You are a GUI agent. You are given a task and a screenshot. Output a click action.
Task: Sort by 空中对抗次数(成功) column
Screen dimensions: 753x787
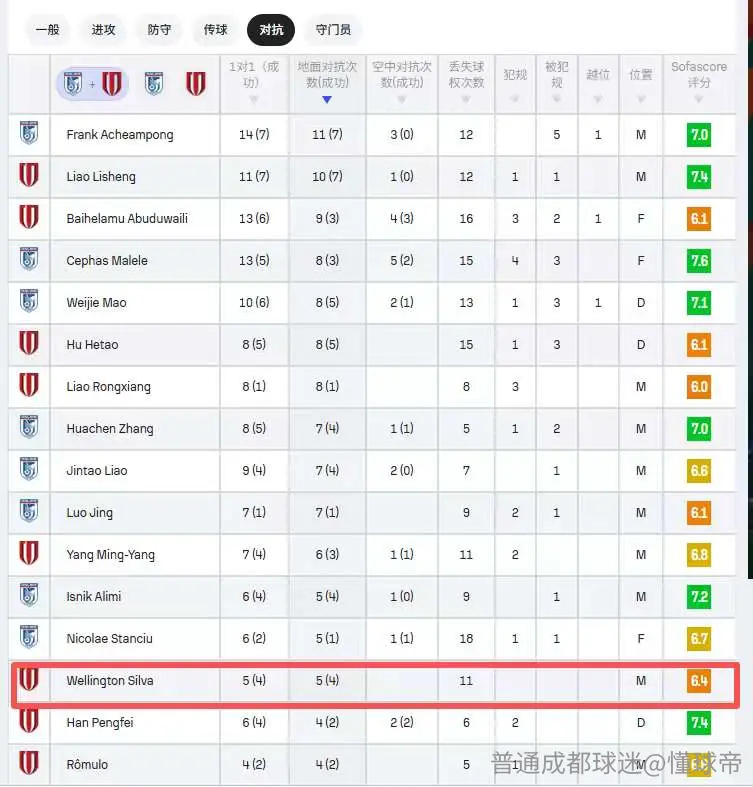(x=402, y=83)
